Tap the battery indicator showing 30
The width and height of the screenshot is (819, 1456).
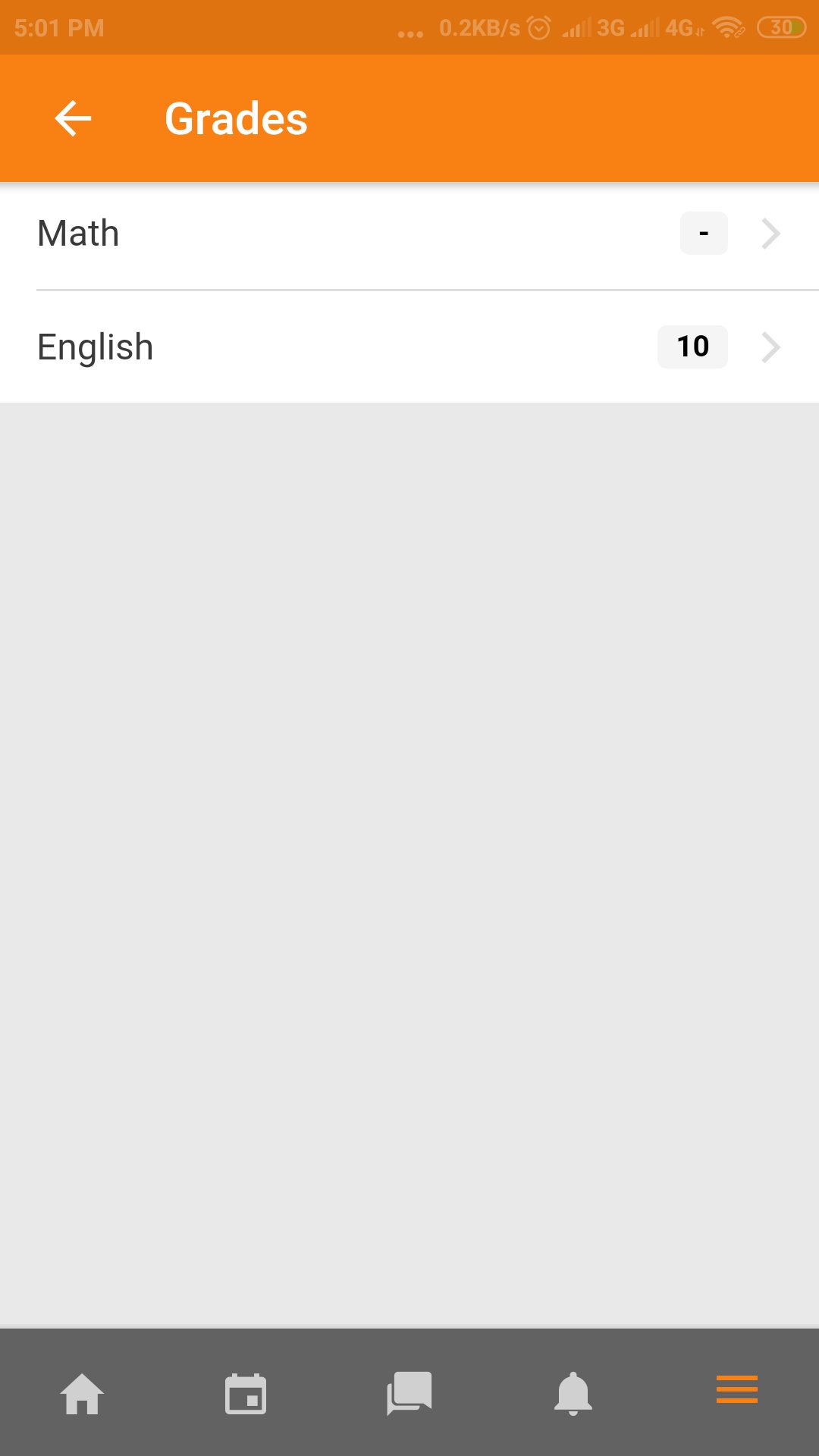click(x=783, y=27)
